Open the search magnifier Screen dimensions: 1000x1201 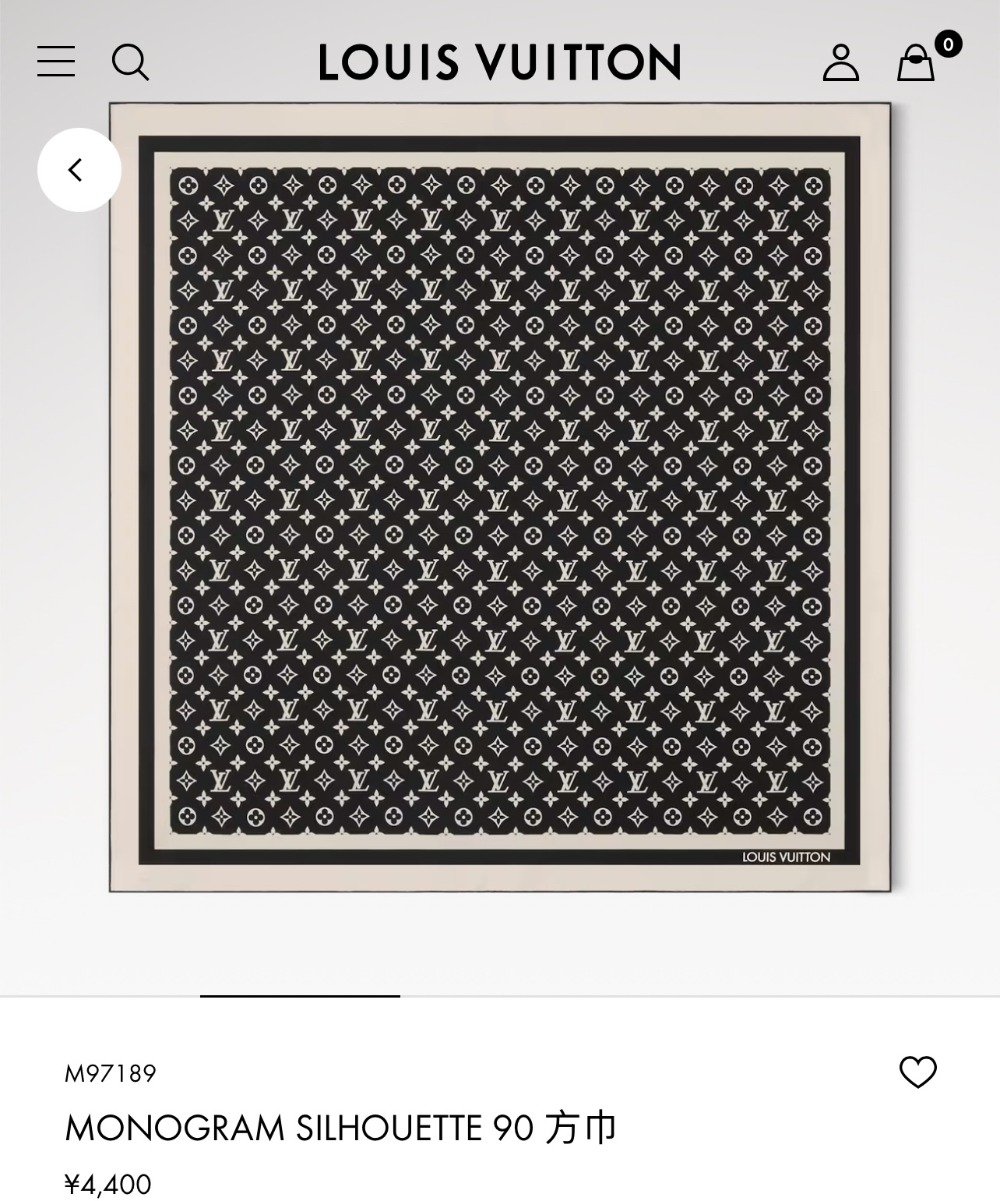point(130,62)
